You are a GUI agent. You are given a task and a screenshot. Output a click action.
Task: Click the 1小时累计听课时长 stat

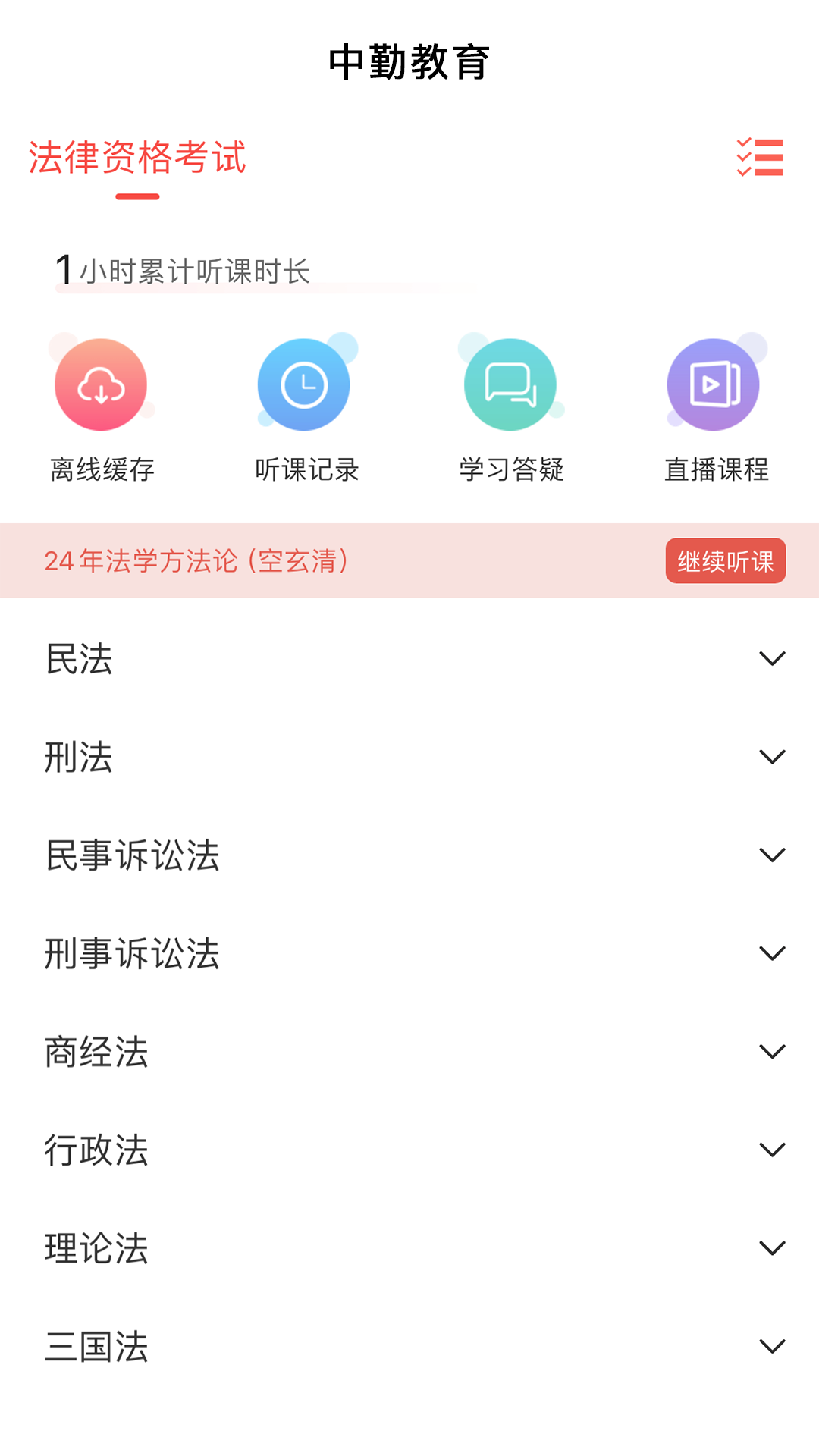(182, 267)
